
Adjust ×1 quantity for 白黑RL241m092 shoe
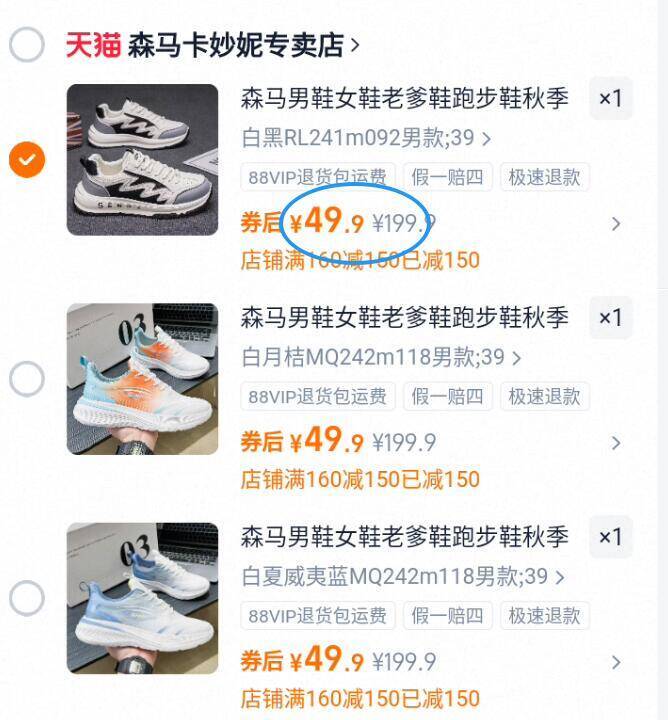tap(610, 98)
